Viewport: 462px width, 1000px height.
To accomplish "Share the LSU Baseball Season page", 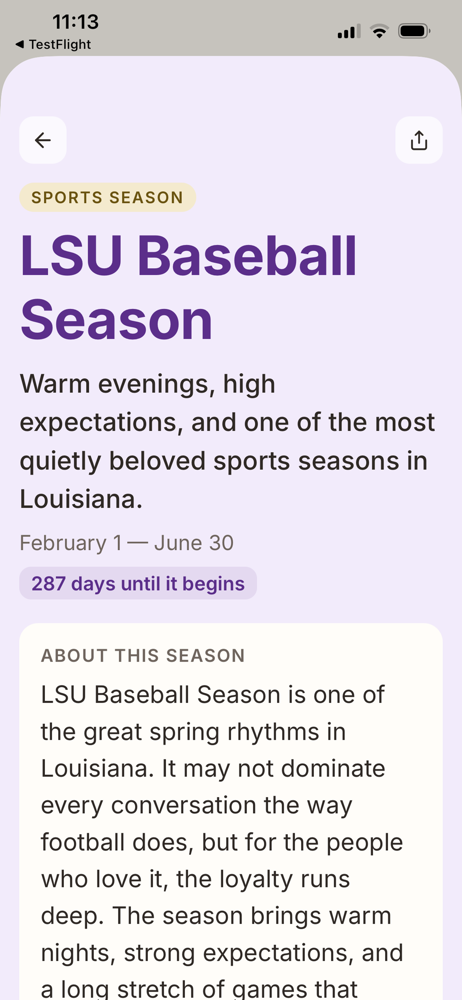I will 419,140.
